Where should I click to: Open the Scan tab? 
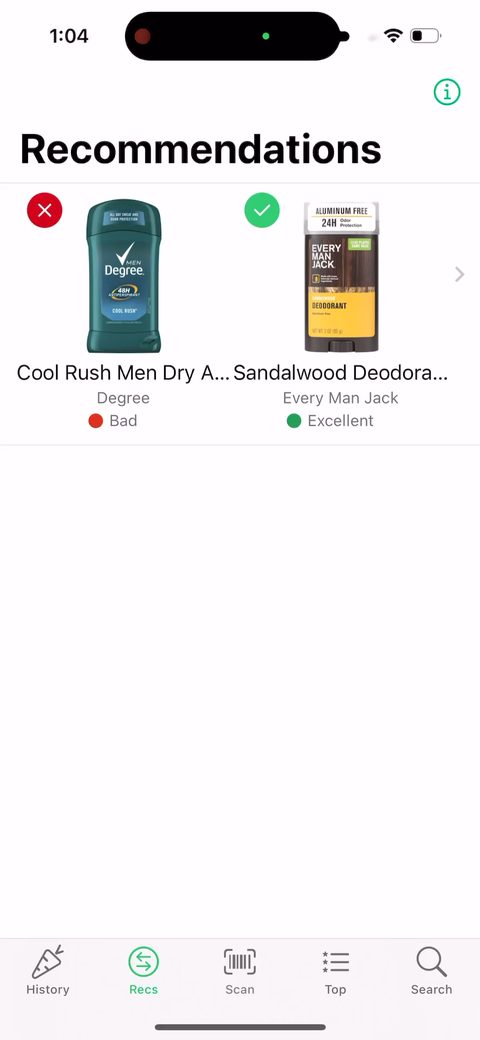239,970
